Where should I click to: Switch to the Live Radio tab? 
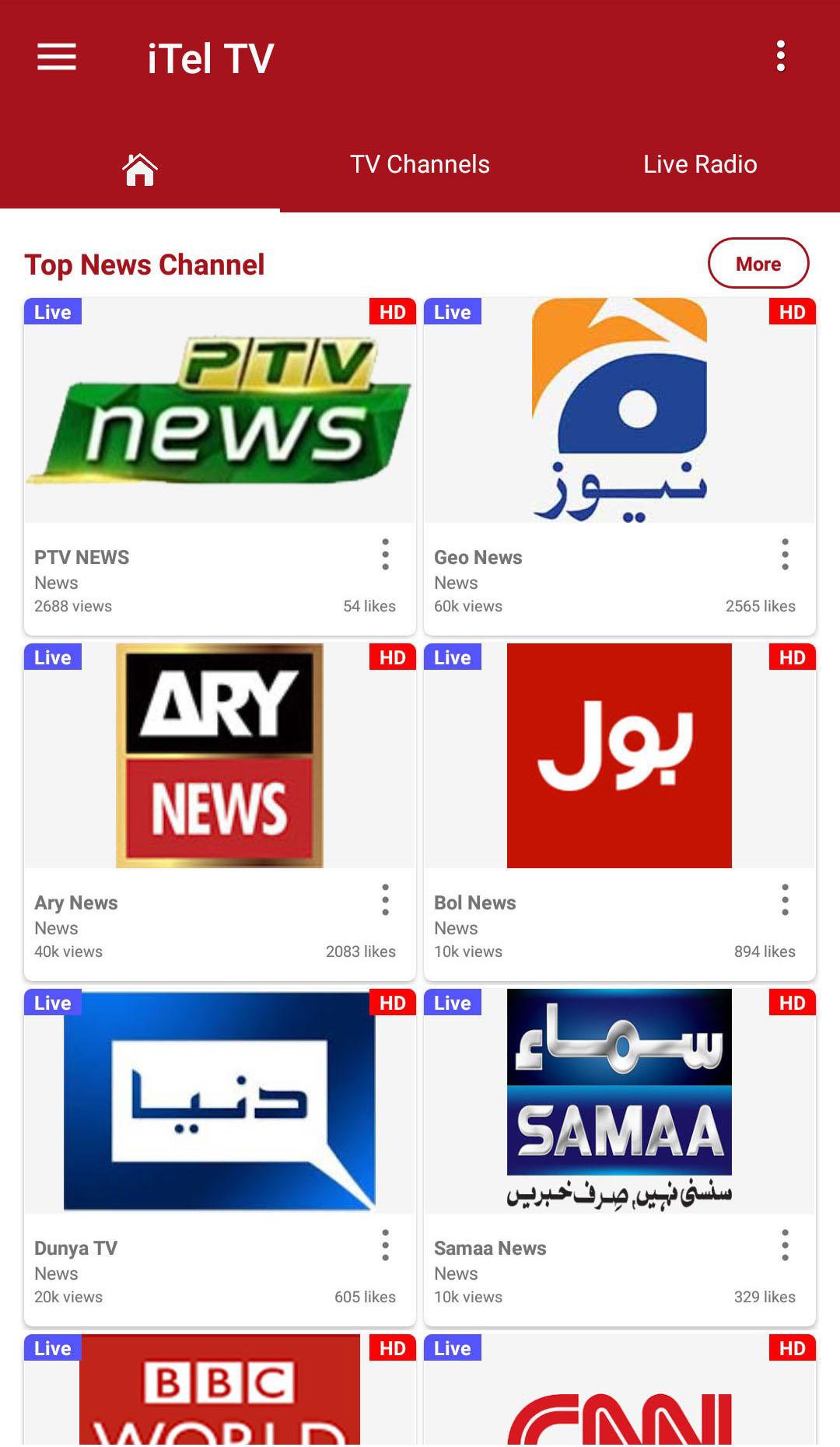[x=699, y=164]
